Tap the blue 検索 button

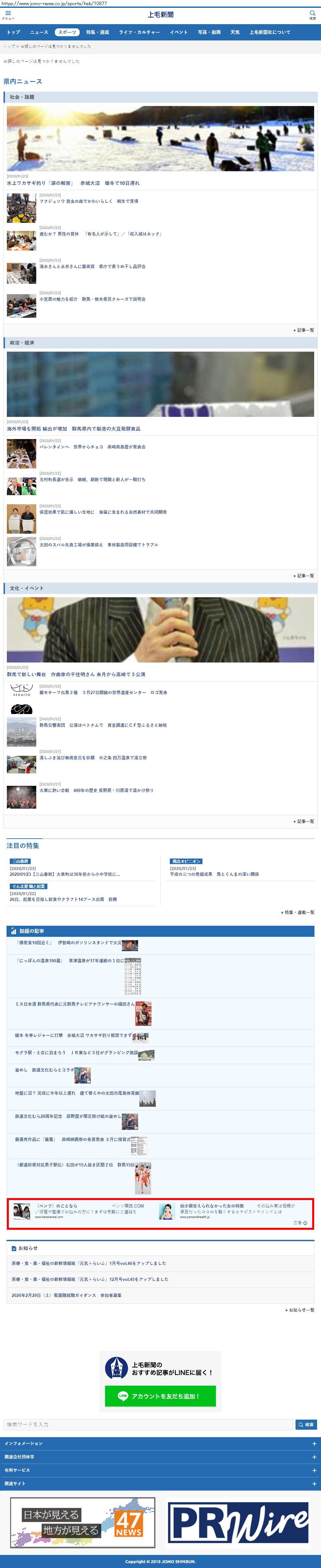tap(306, 1424)
